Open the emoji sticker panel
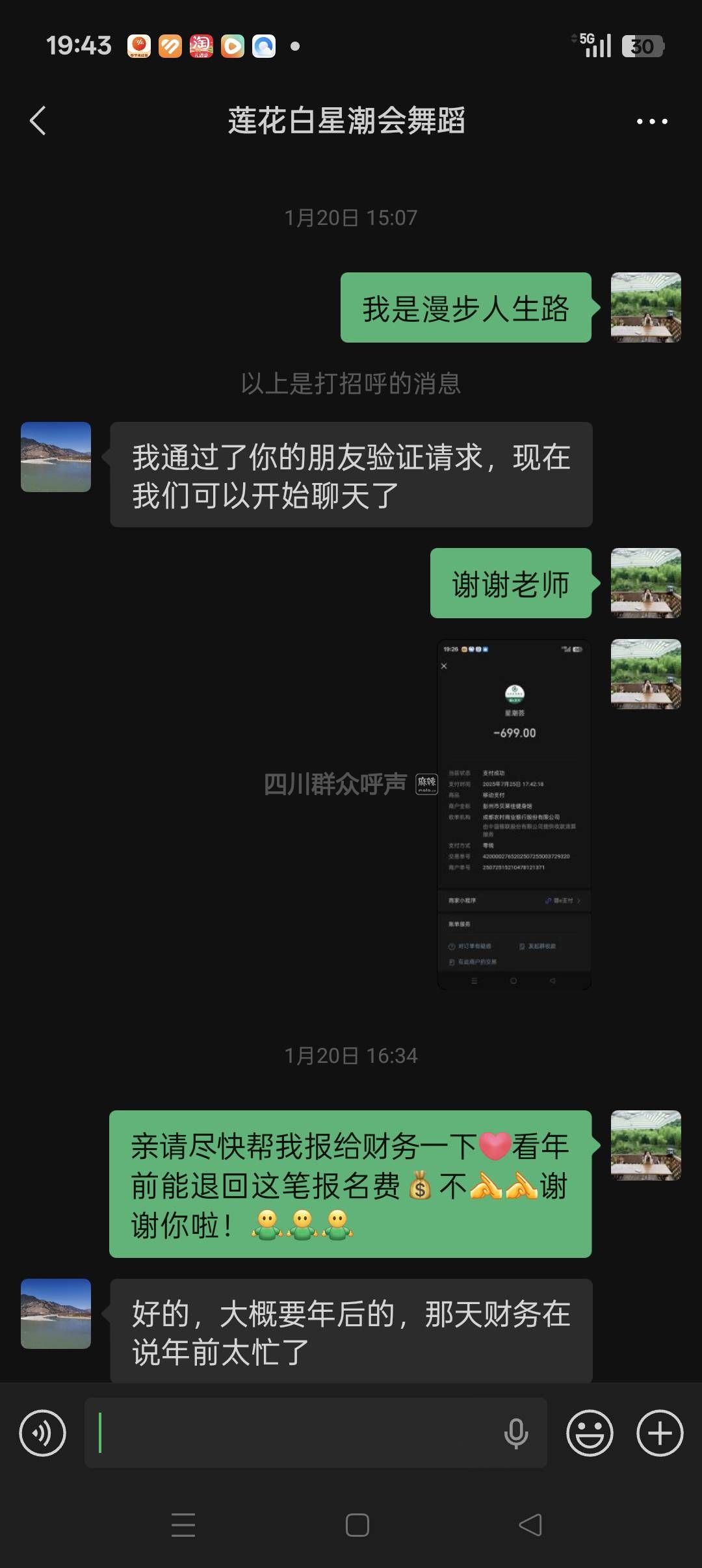The height and width of the screenshot is (1568, 702). click(x=590, y=1433)
